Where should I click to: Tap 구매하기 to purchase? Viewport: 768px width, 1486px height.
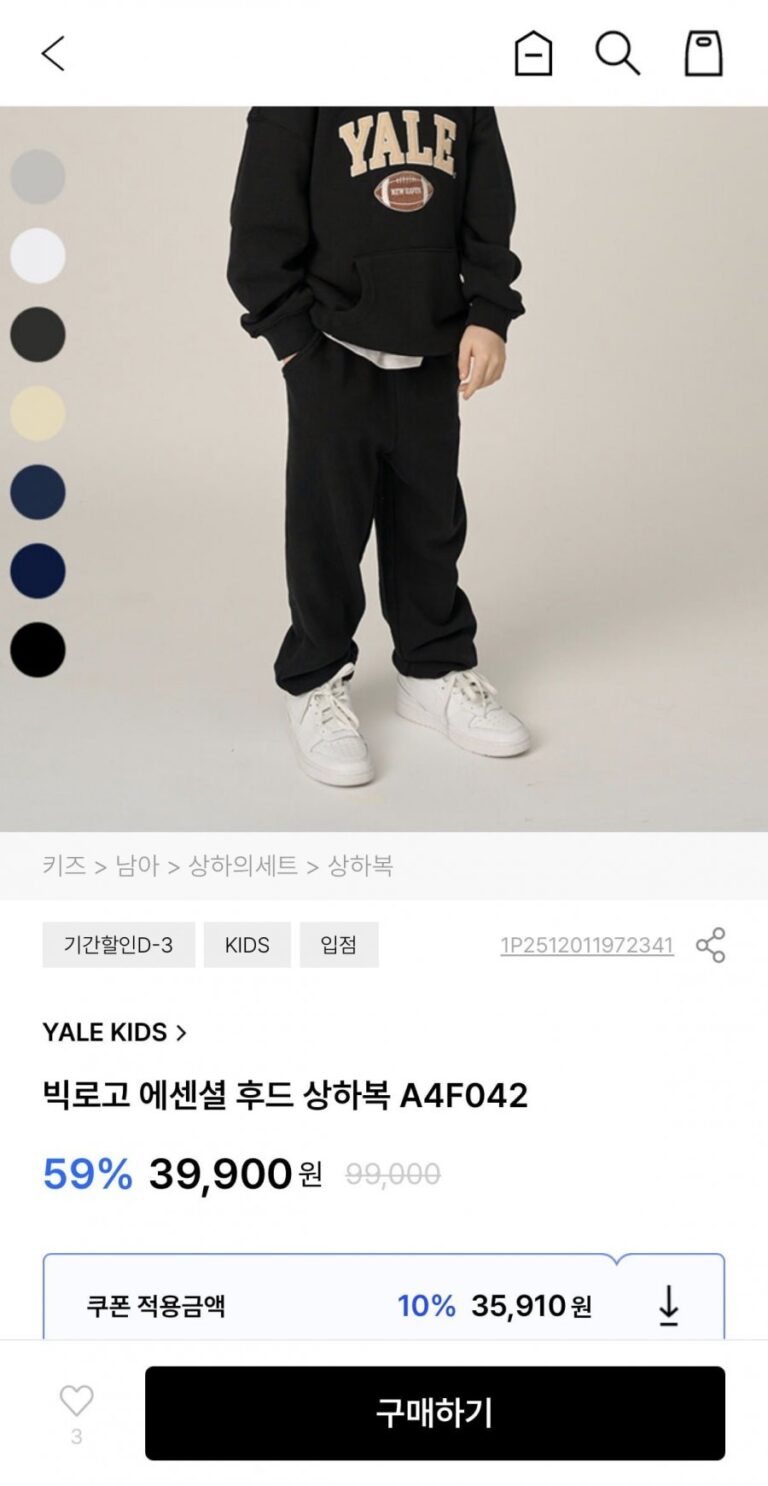(434, 1413)
